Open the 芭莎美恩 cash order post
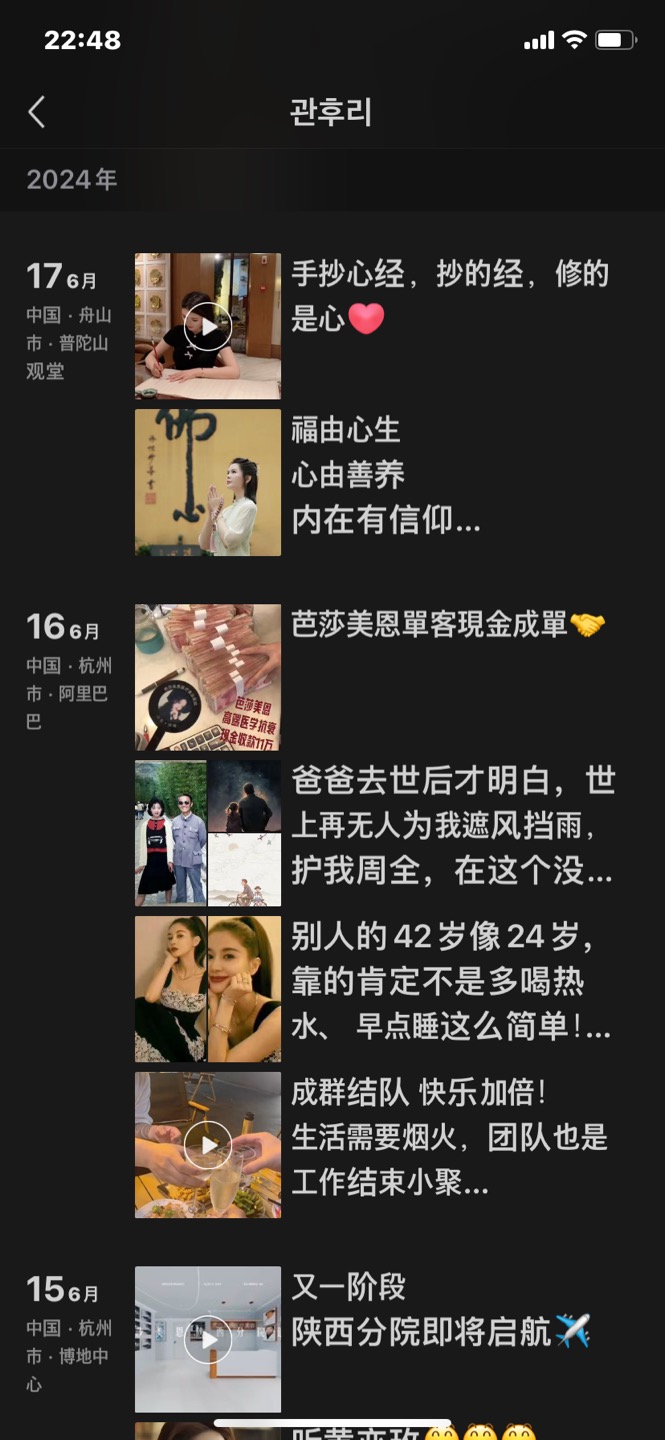Viewport: 665px width, 1440px height. (208, 677)
